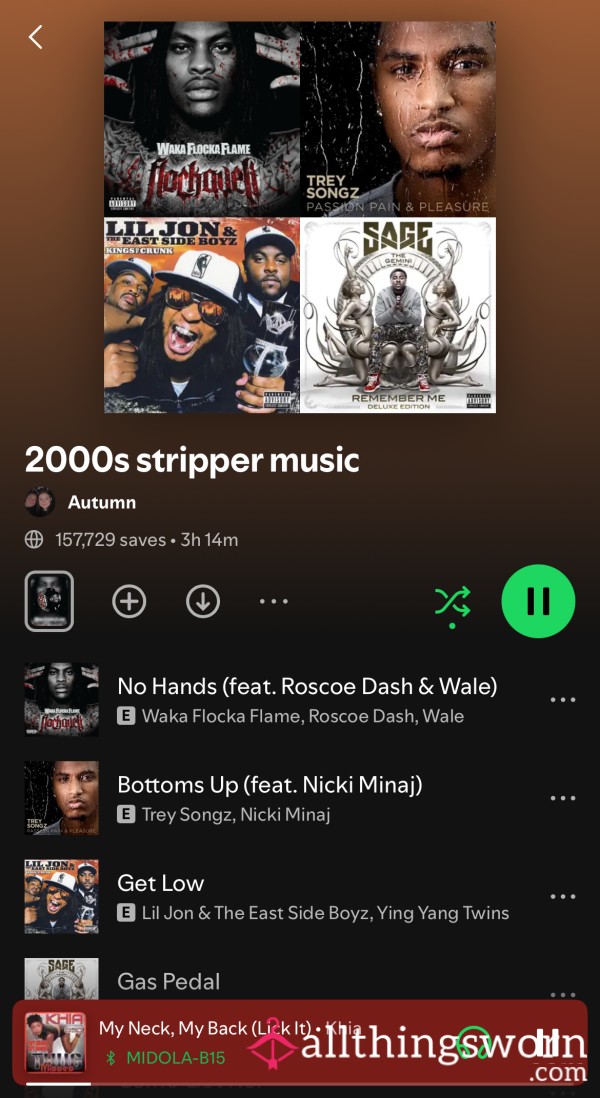The height and width of the screenshot is (1098, 600).
Task: Open the playlist preview thumbnail button
Action: [x=49, y=601]
